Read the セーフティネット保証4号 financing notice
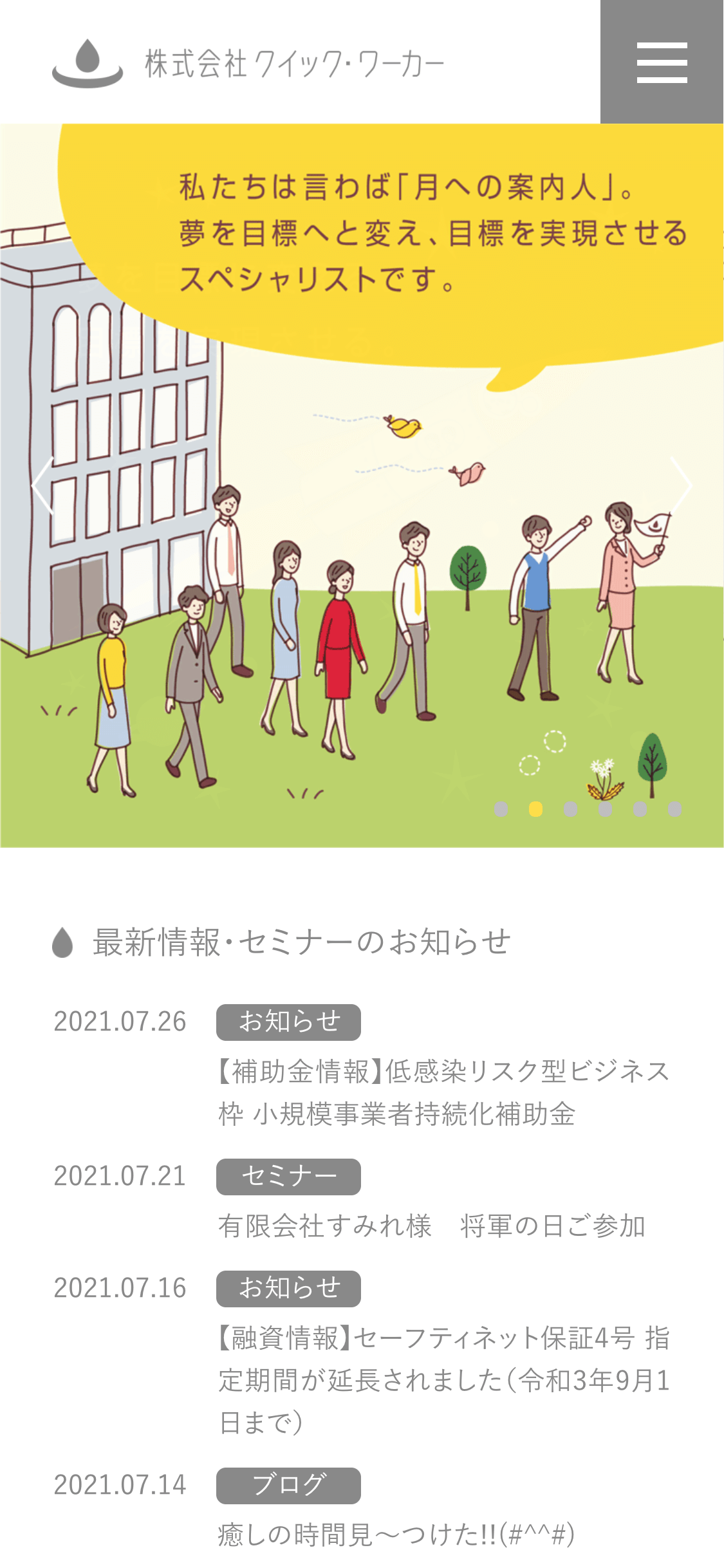724x1568 pixels. click(x=443, y=1379)
